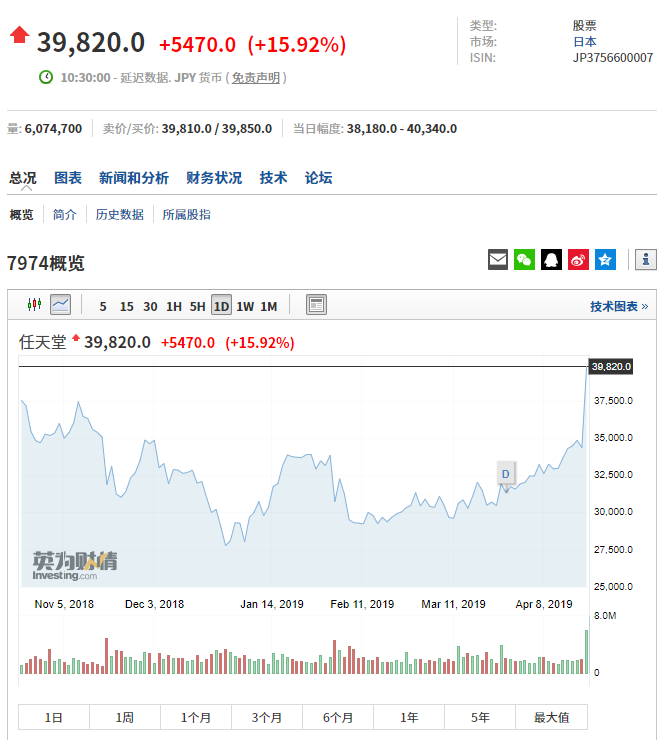Switch to 新闻和分析 tab
The width and height of the screenshot is (661, 740).
[134, 178]
